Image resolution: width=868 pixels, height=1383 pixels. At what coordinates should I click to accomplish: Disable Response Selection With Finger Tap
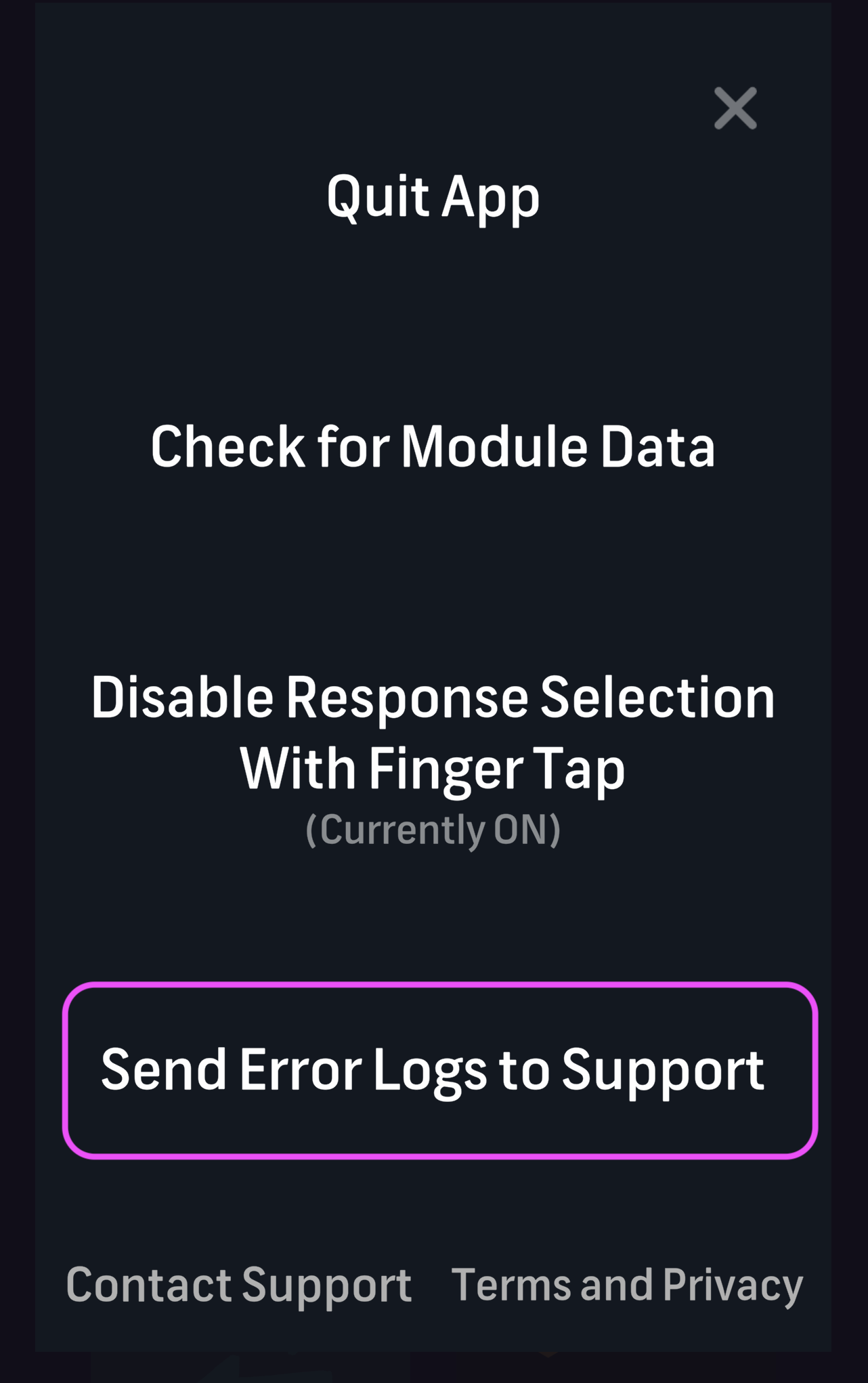(433, 733)
